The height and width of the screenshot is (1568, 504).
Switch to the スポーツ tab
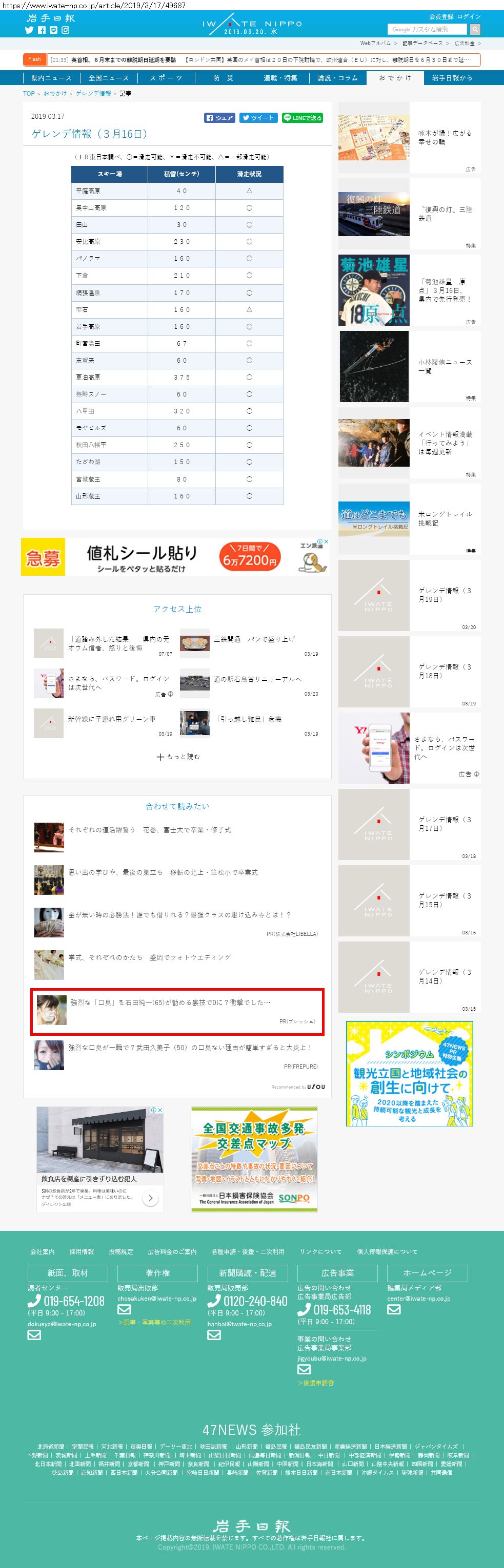click(166, 78)
